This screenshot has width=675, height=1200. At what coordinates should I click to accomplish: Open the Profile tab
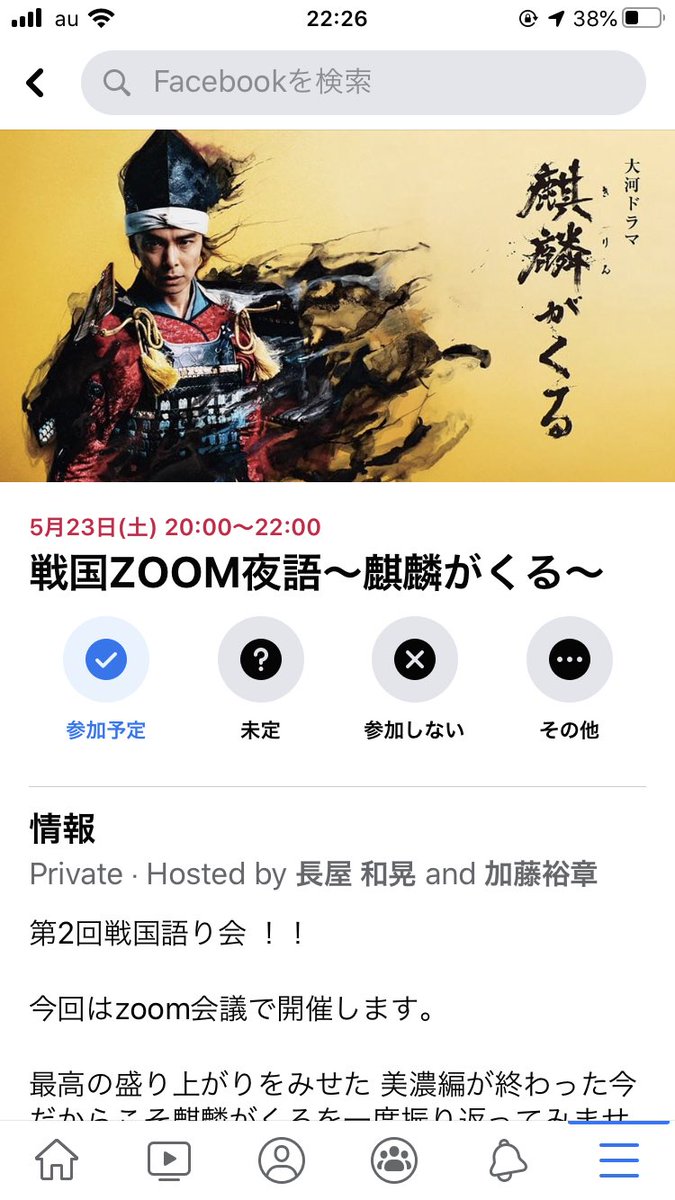tap(281, 1160)
